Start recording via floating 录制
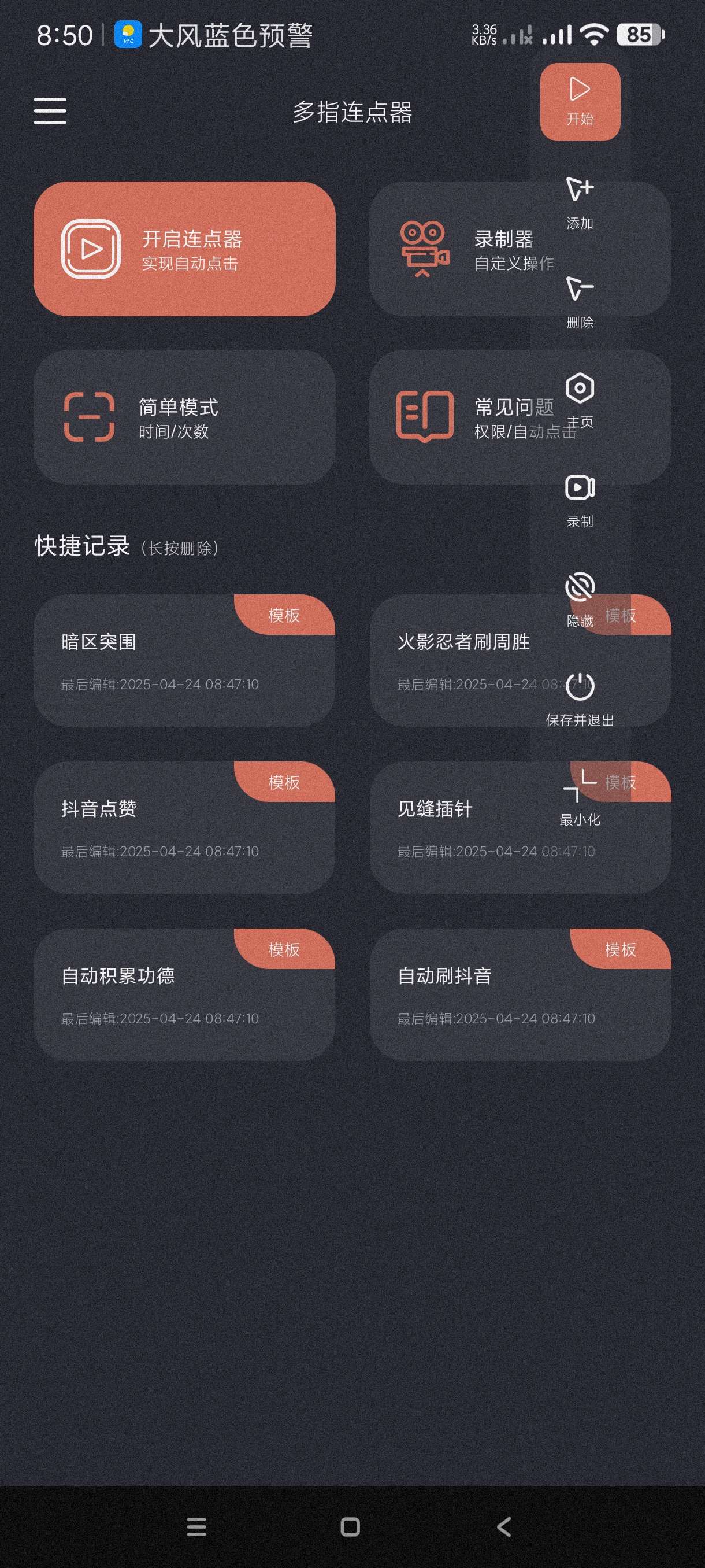This screenshot has height=1568, width=705. [580, 500]
